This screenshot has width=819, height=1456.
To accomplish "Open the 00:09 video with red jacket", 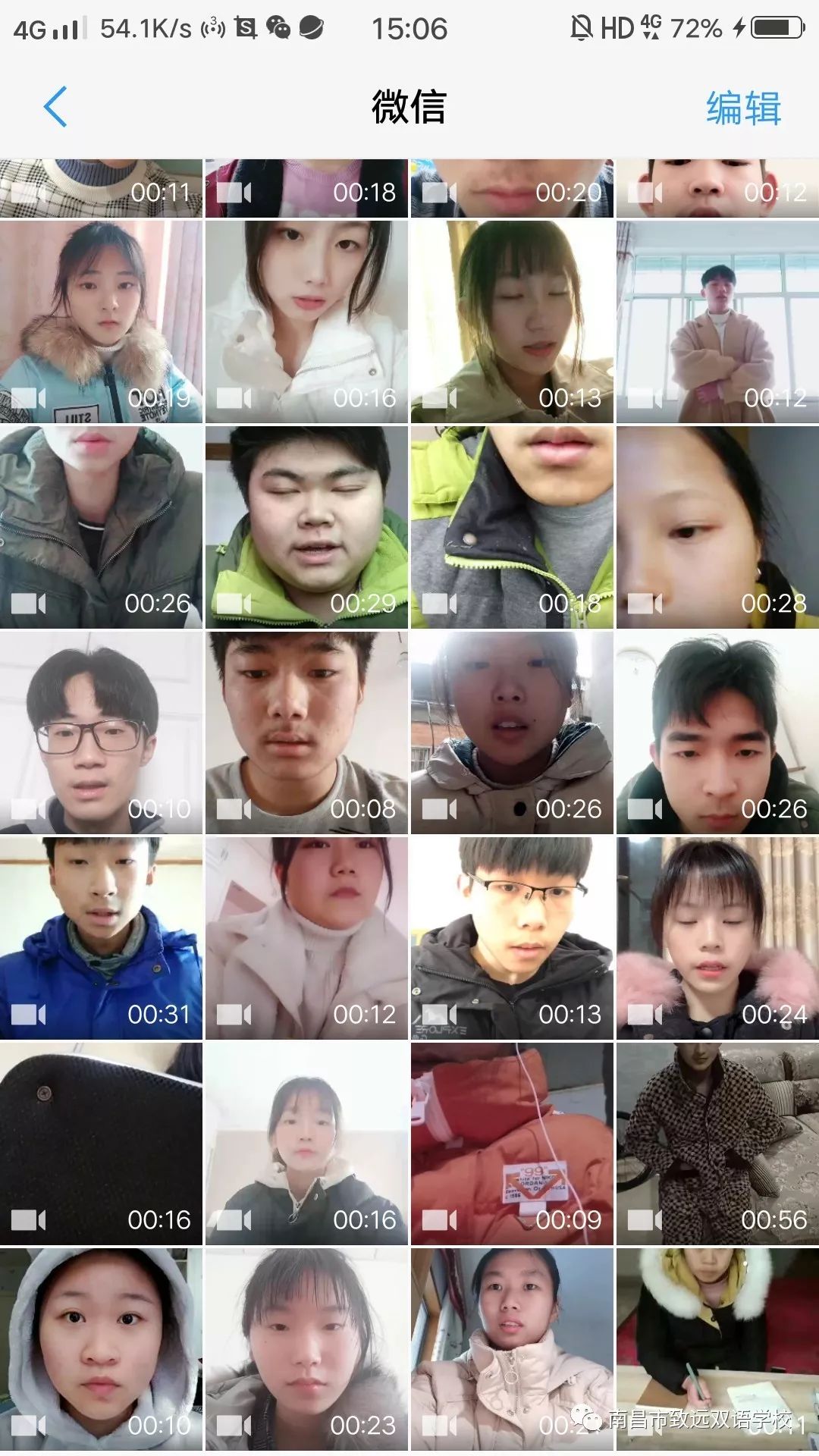I will coord(512,1144).
